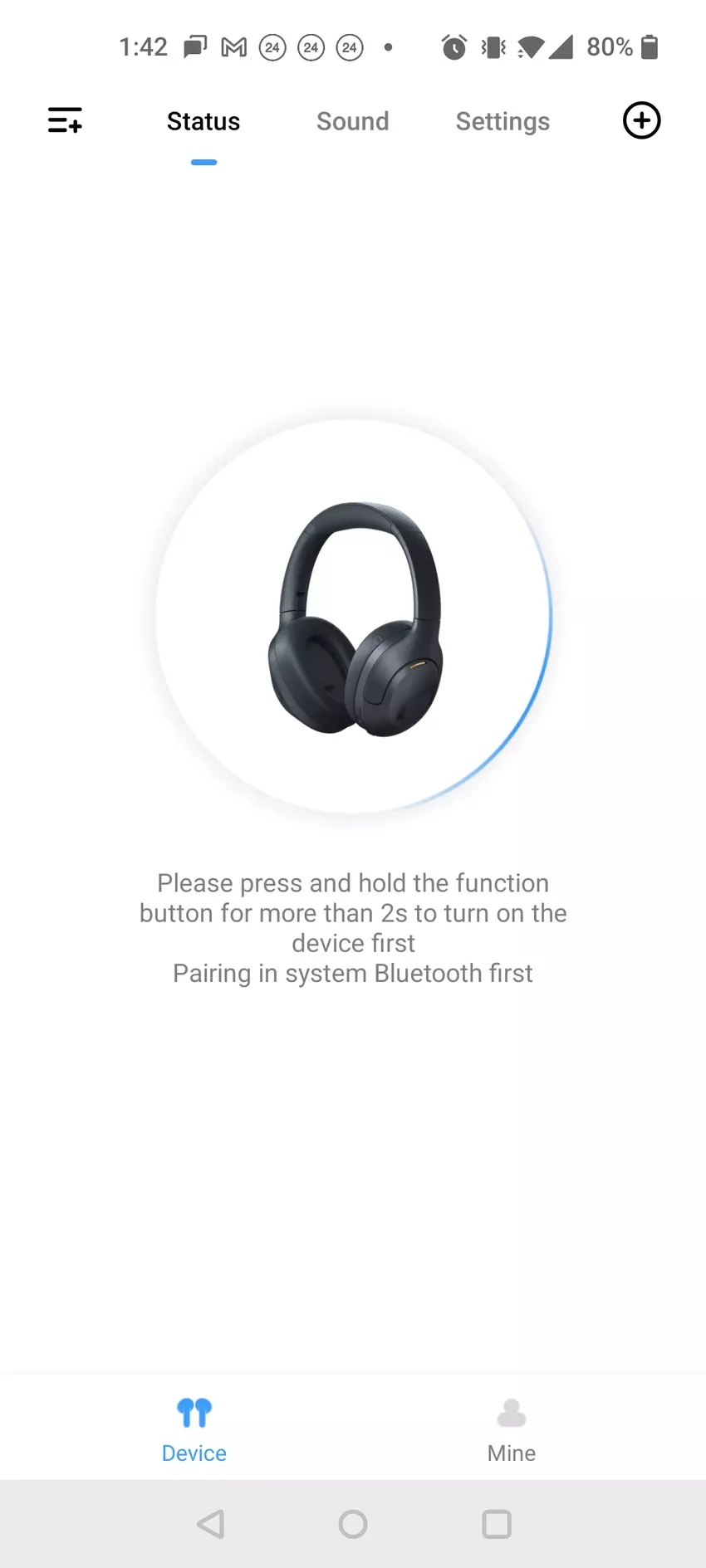
Task: Switch to the Sound tab
Action: coord(352,121)
